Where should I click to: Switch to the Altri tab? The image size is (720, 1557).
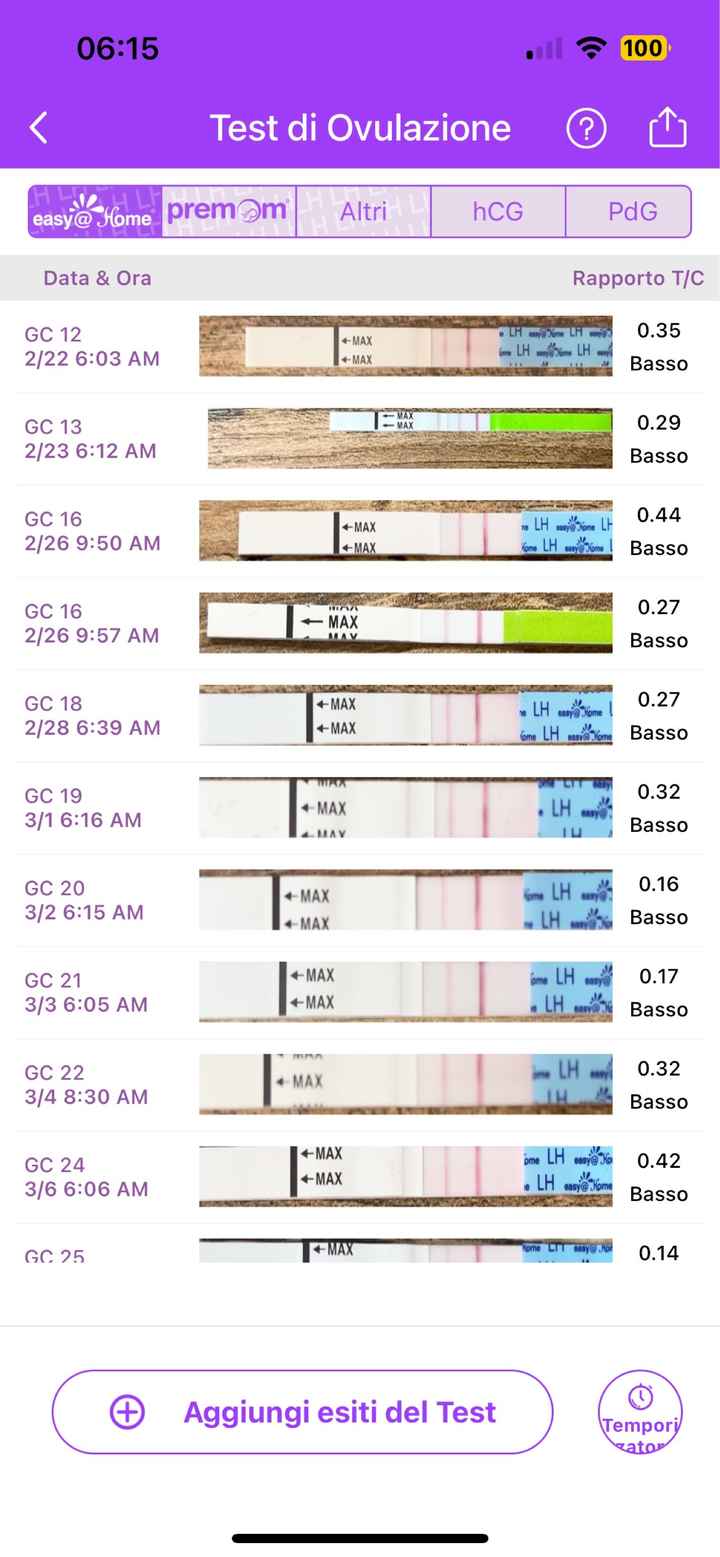click(363, 211)
